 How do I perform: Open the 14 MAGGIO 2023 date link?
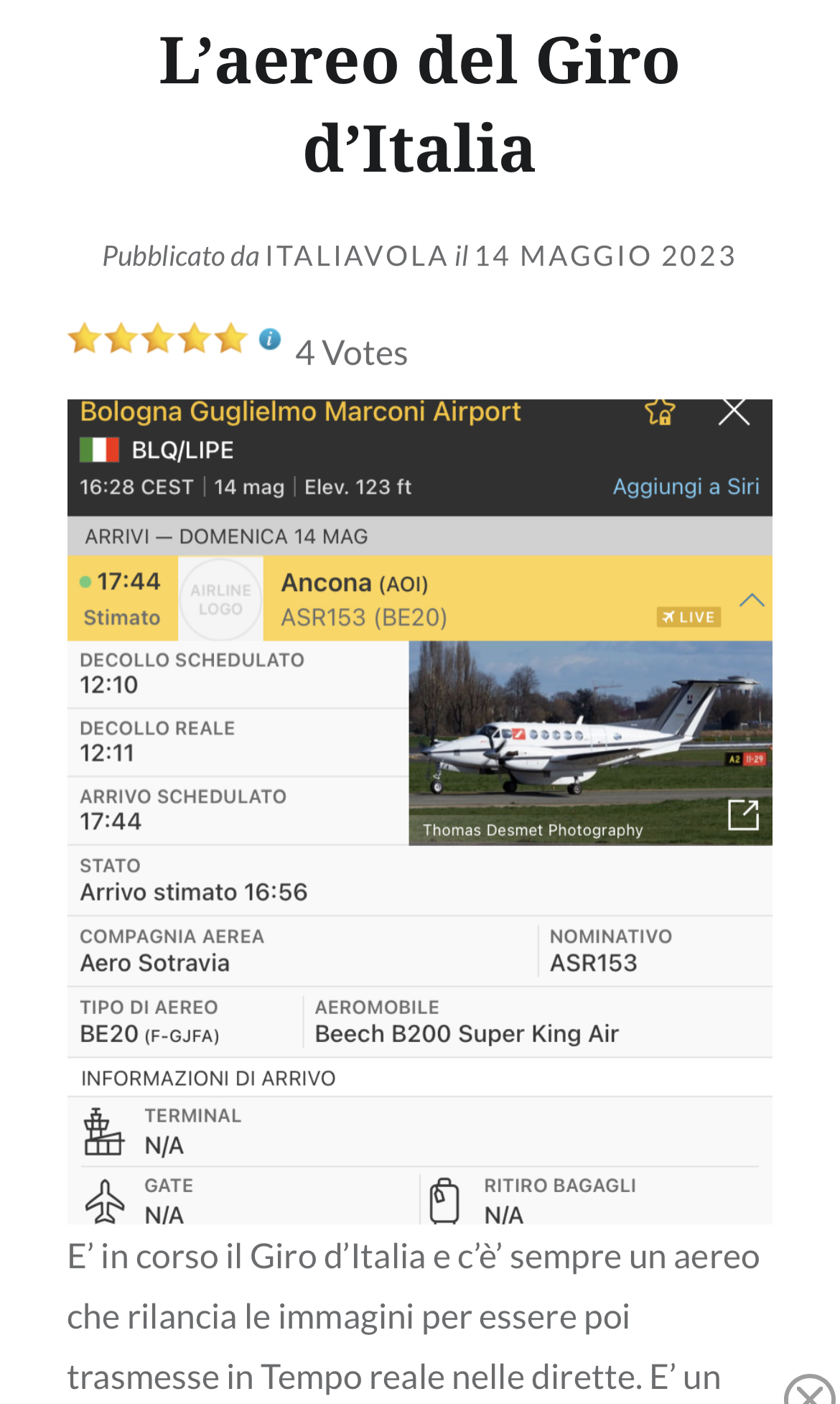(605, 256)
